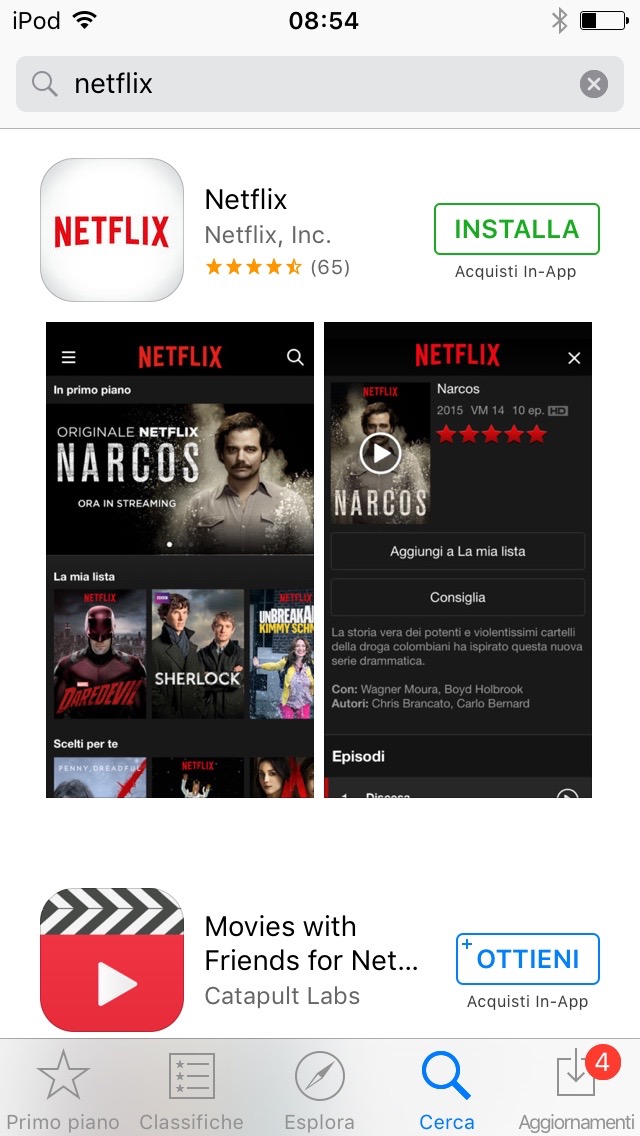View the Narcos home screenshot preview

pos(180,560)
